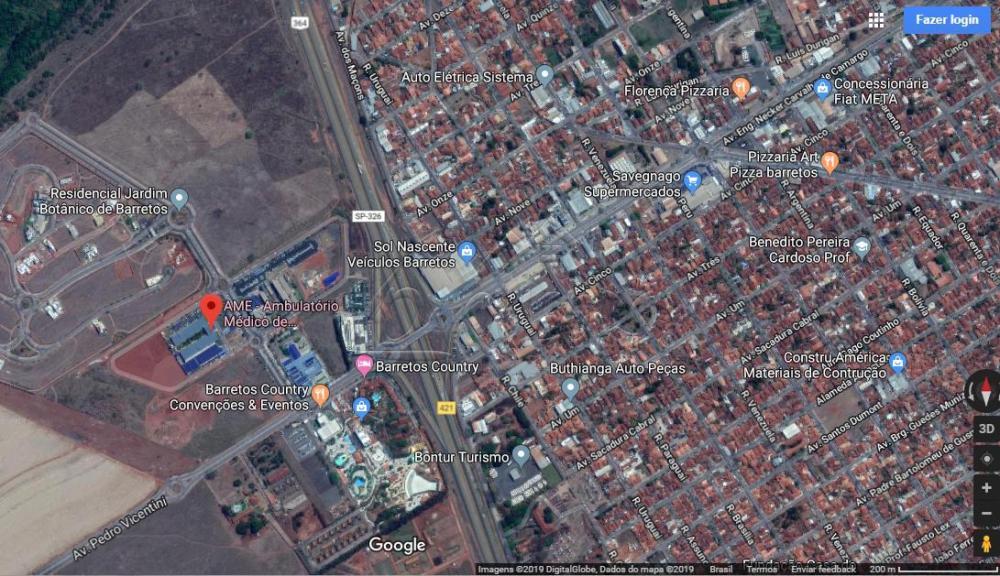Open the Buthianga Auto Peças marker
Viewport: 1000px width, 576px height.
click(x=570, y=387)
